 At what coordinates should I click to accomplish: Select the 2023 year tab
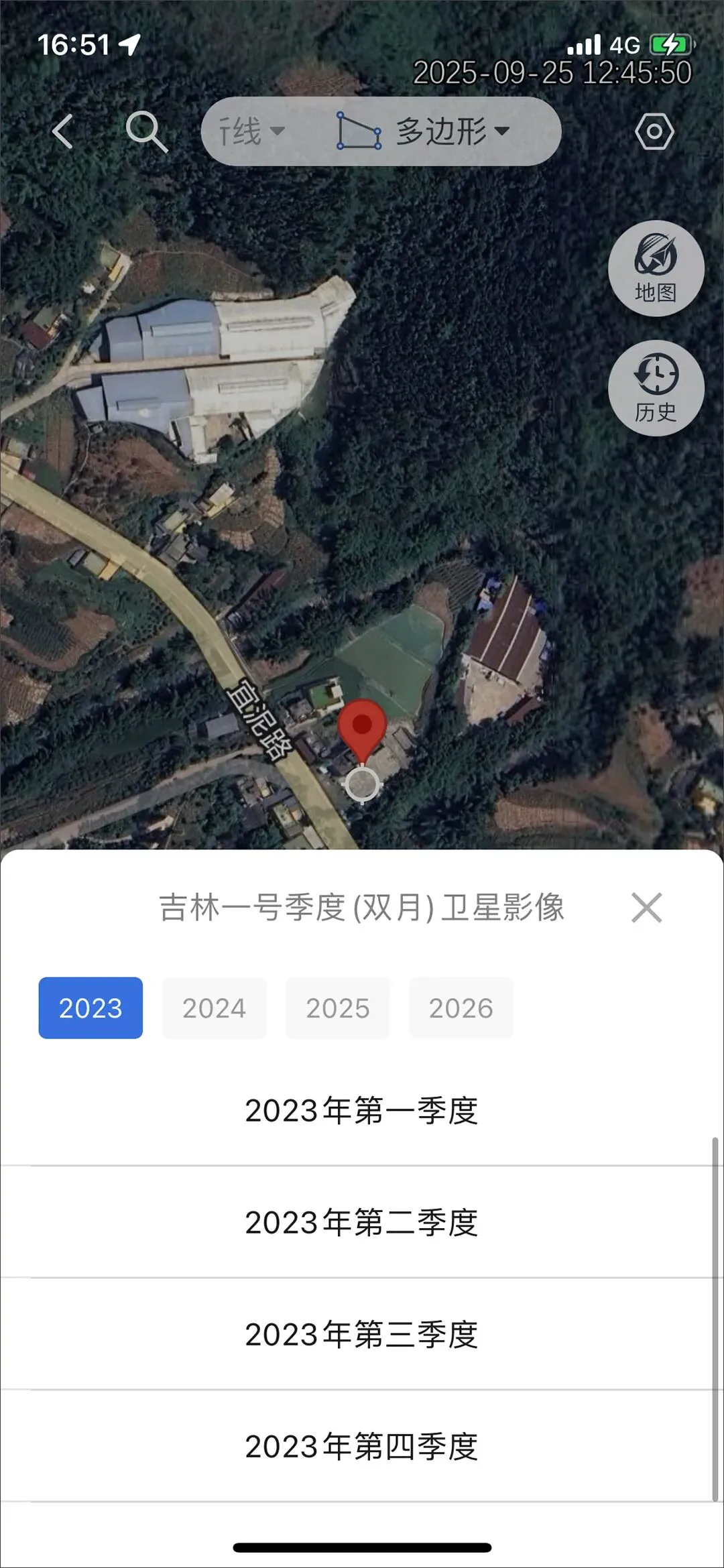[90, 1008]
